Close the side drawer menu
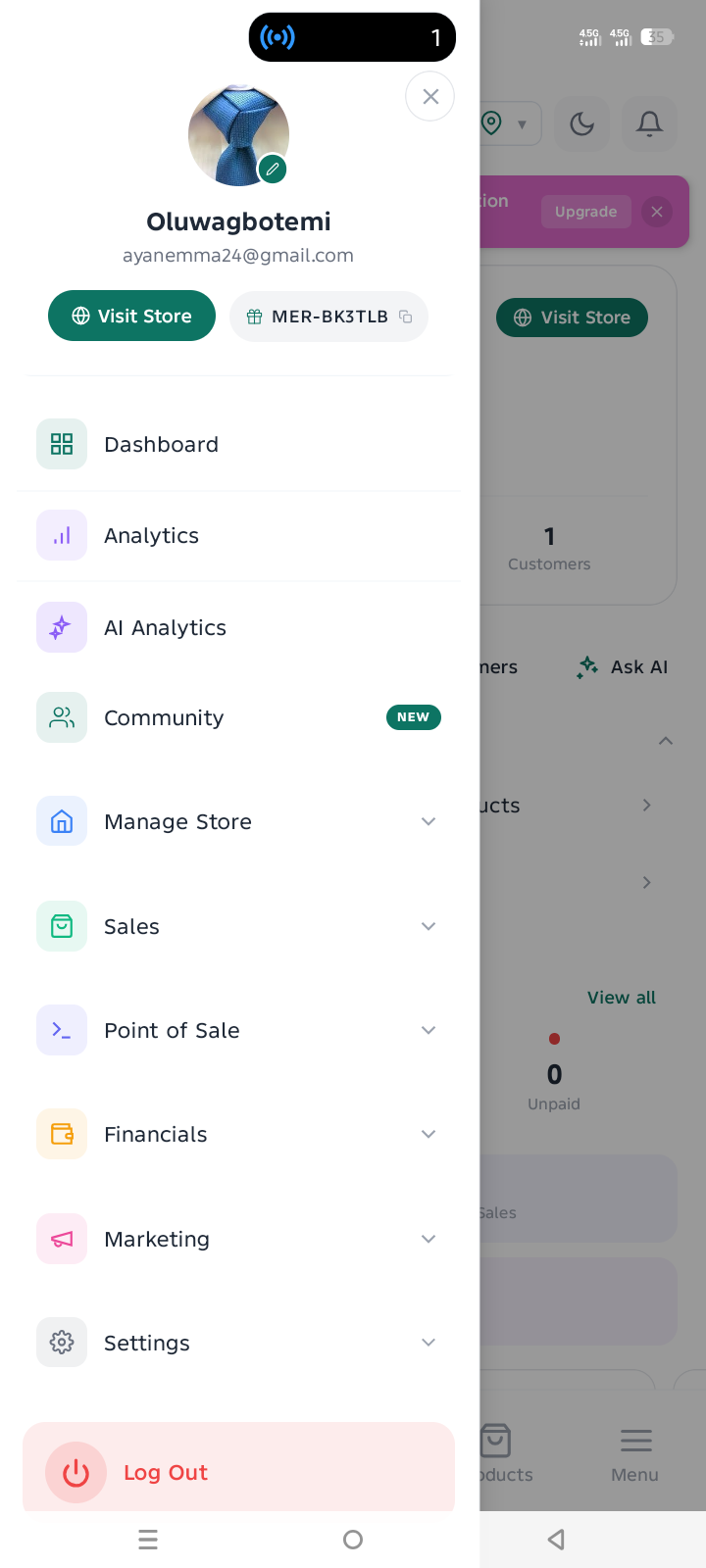The height and width of the screenshot is (1568, 706). click(x=429, y=96)
